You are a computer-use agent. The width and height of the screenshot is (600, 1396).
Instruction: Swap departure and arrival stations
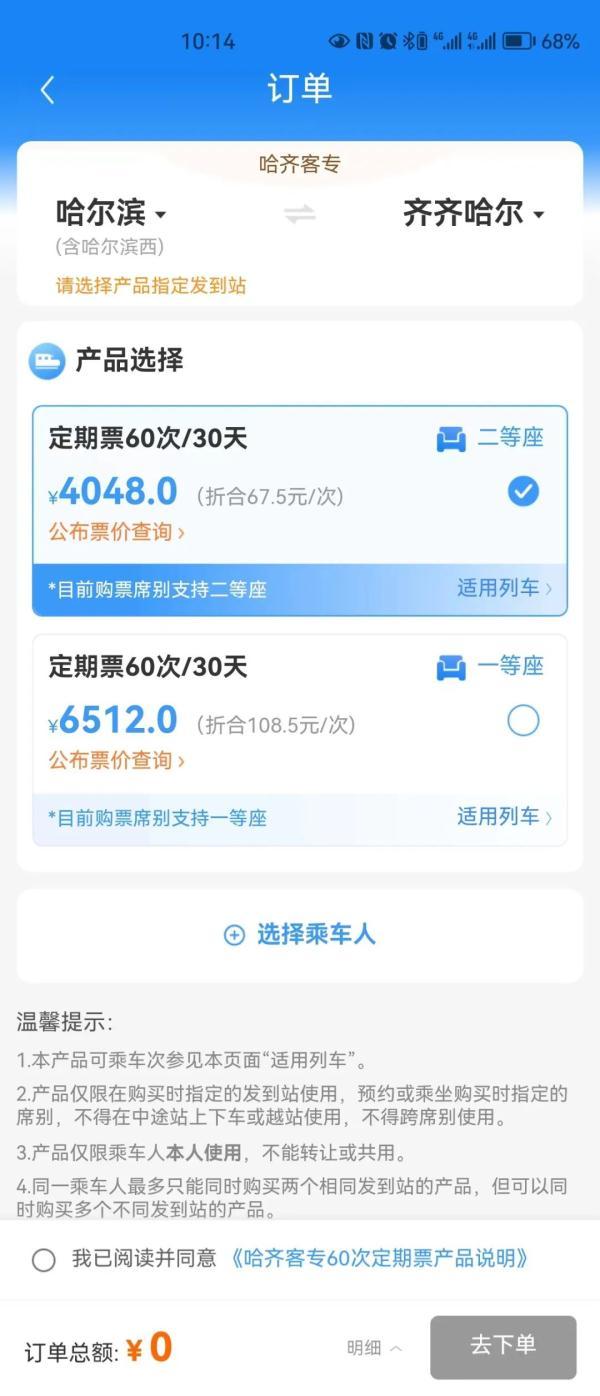coord(299,214)
